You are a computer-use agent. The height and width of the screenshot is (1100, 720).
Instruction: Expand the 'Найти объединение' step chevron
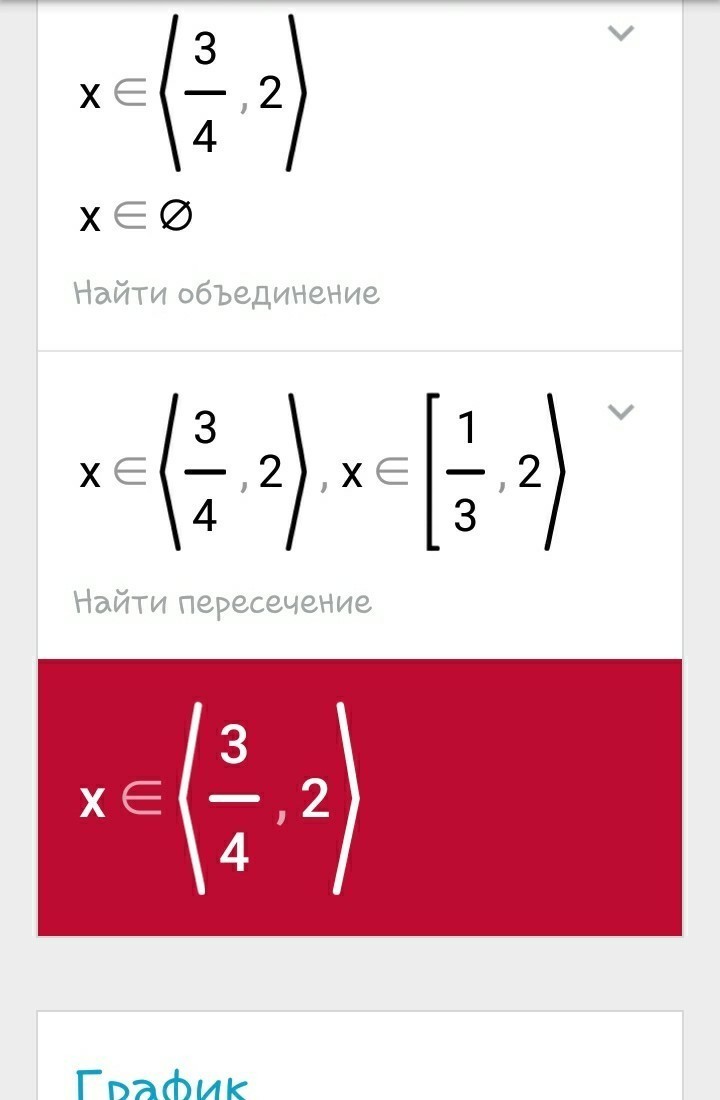click(x=621, y=34)
